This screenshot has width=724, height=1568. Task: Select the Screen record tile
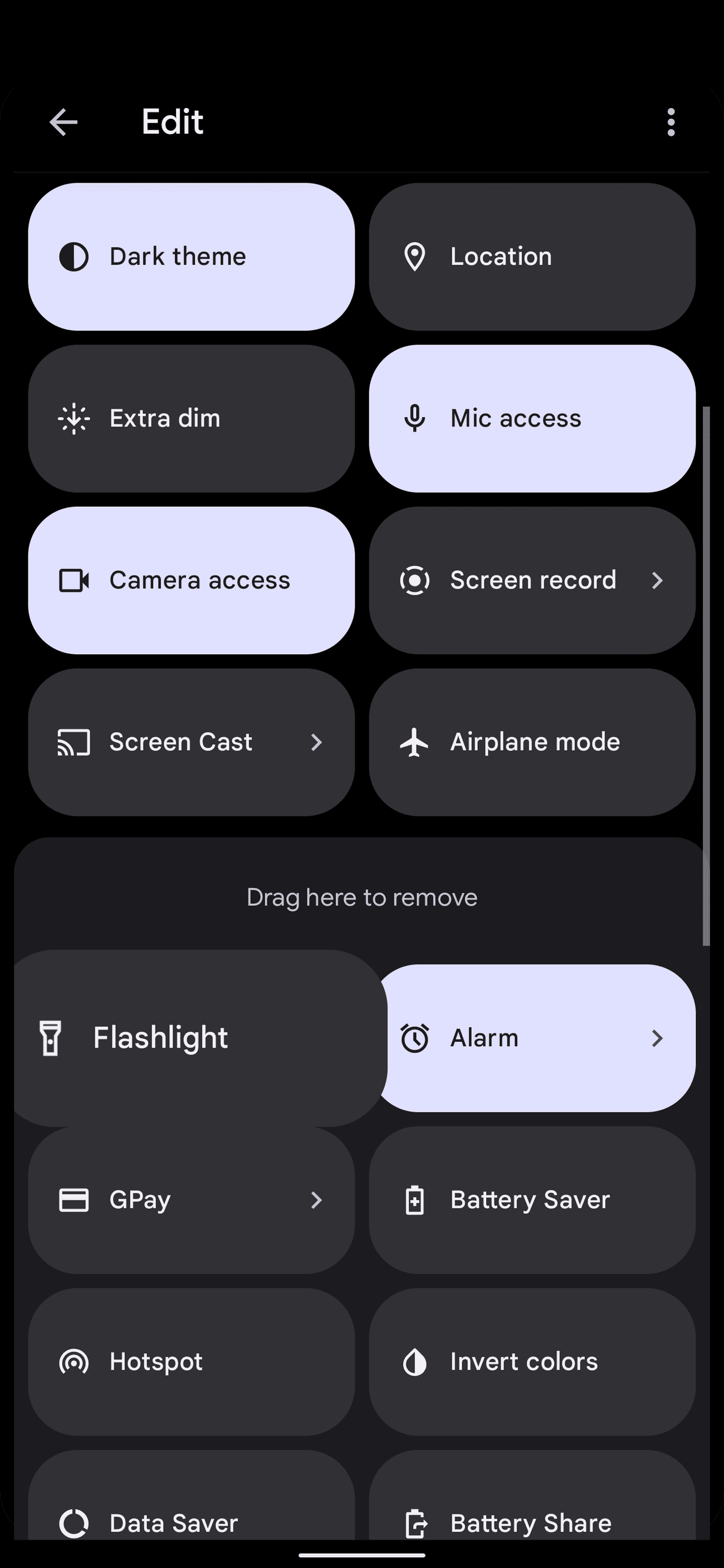pos(531,581)
